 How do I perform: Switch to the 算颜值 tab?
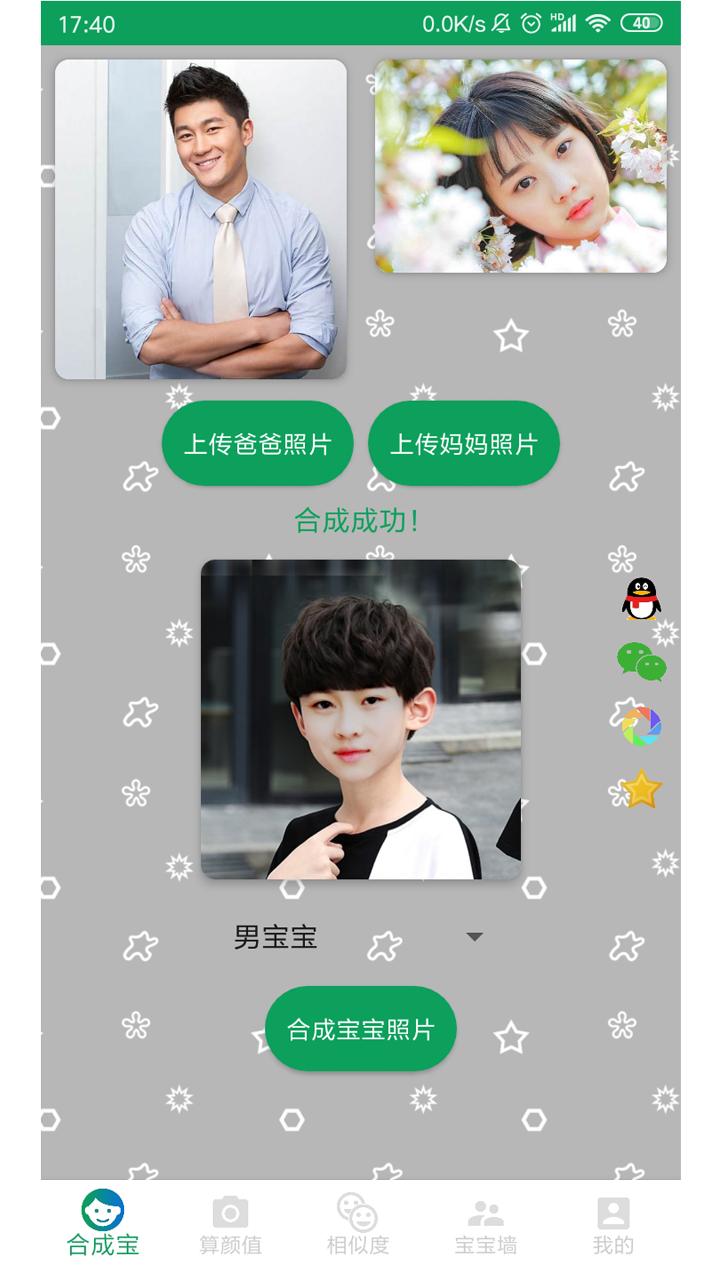(230, 1225)
